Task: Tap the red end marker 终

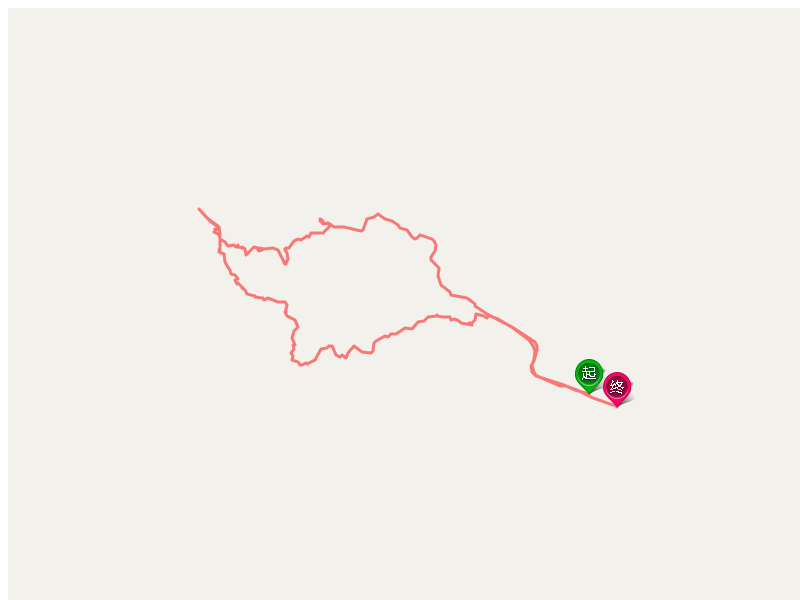Action: (x=617, y=389)
